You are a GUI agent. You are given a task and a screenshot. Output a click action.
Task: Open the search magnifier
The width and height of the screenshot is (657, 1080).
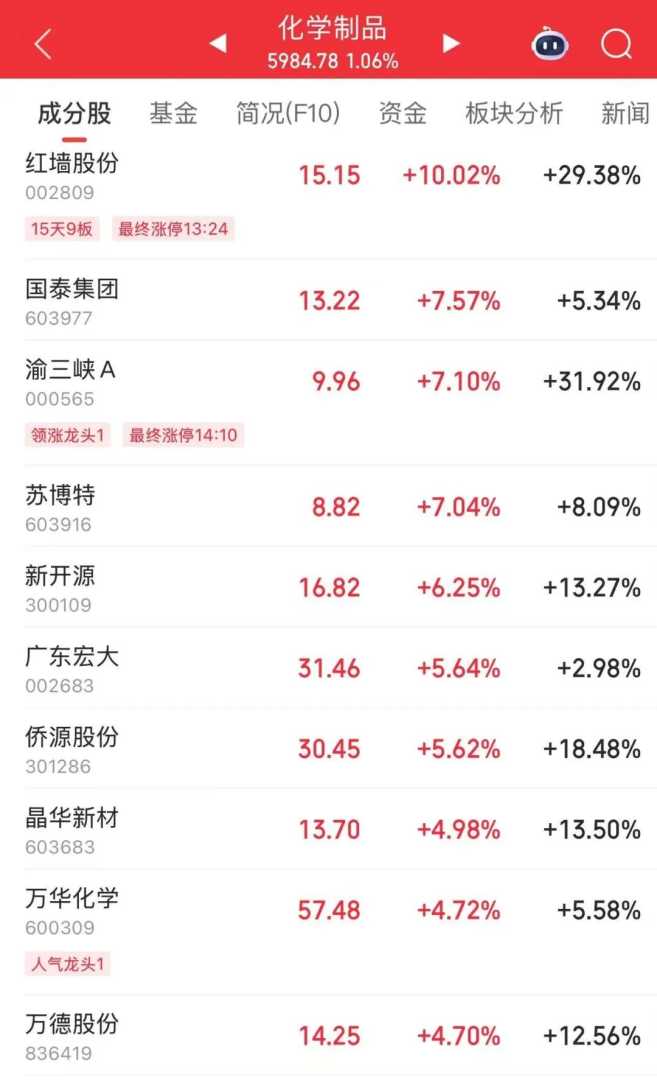click(x=616, y=44)
